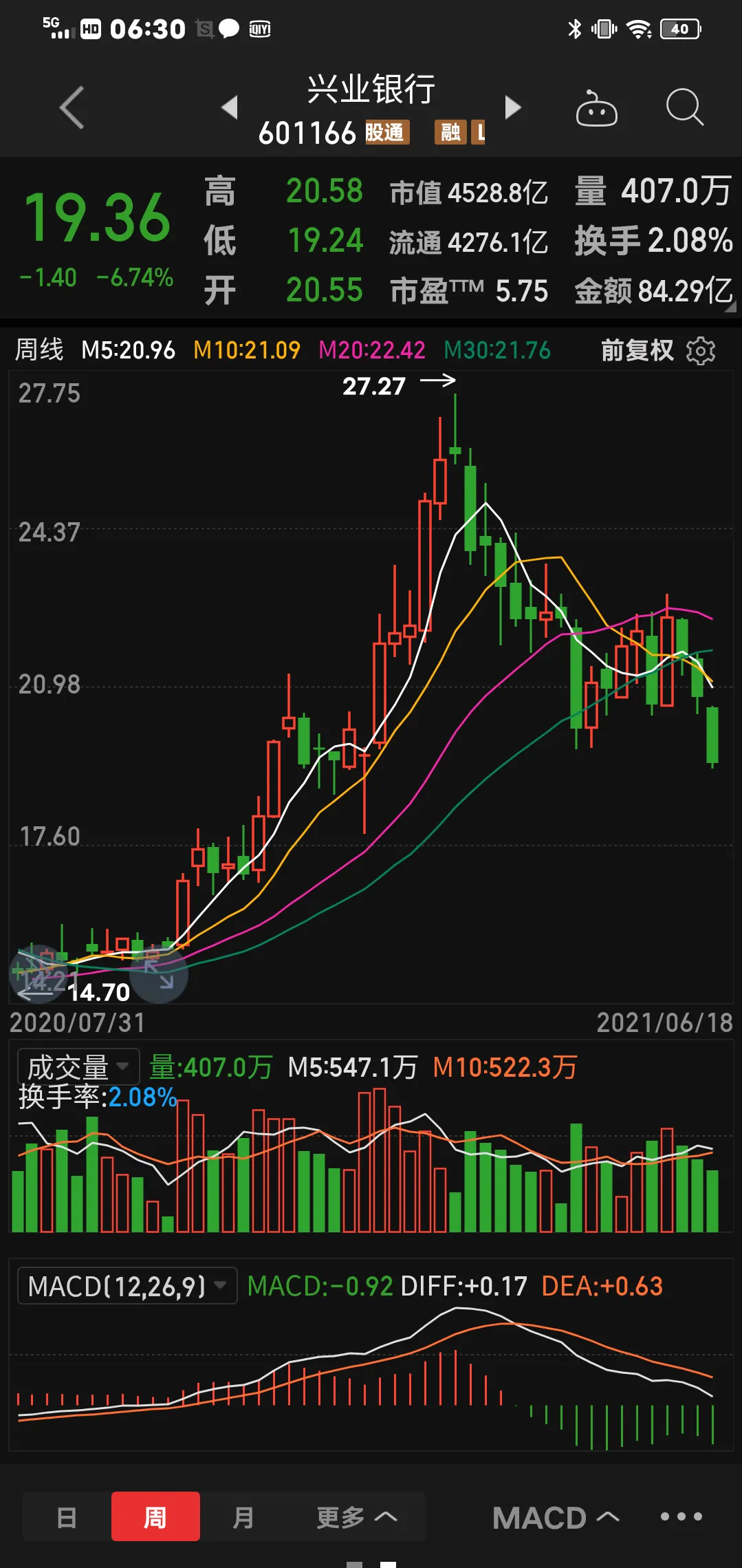The width and height of the screenshot is (742, 1568).
Task: Open the bottom MACD indicator selector
Action: pyautogui.click(x=556, y=1518)
